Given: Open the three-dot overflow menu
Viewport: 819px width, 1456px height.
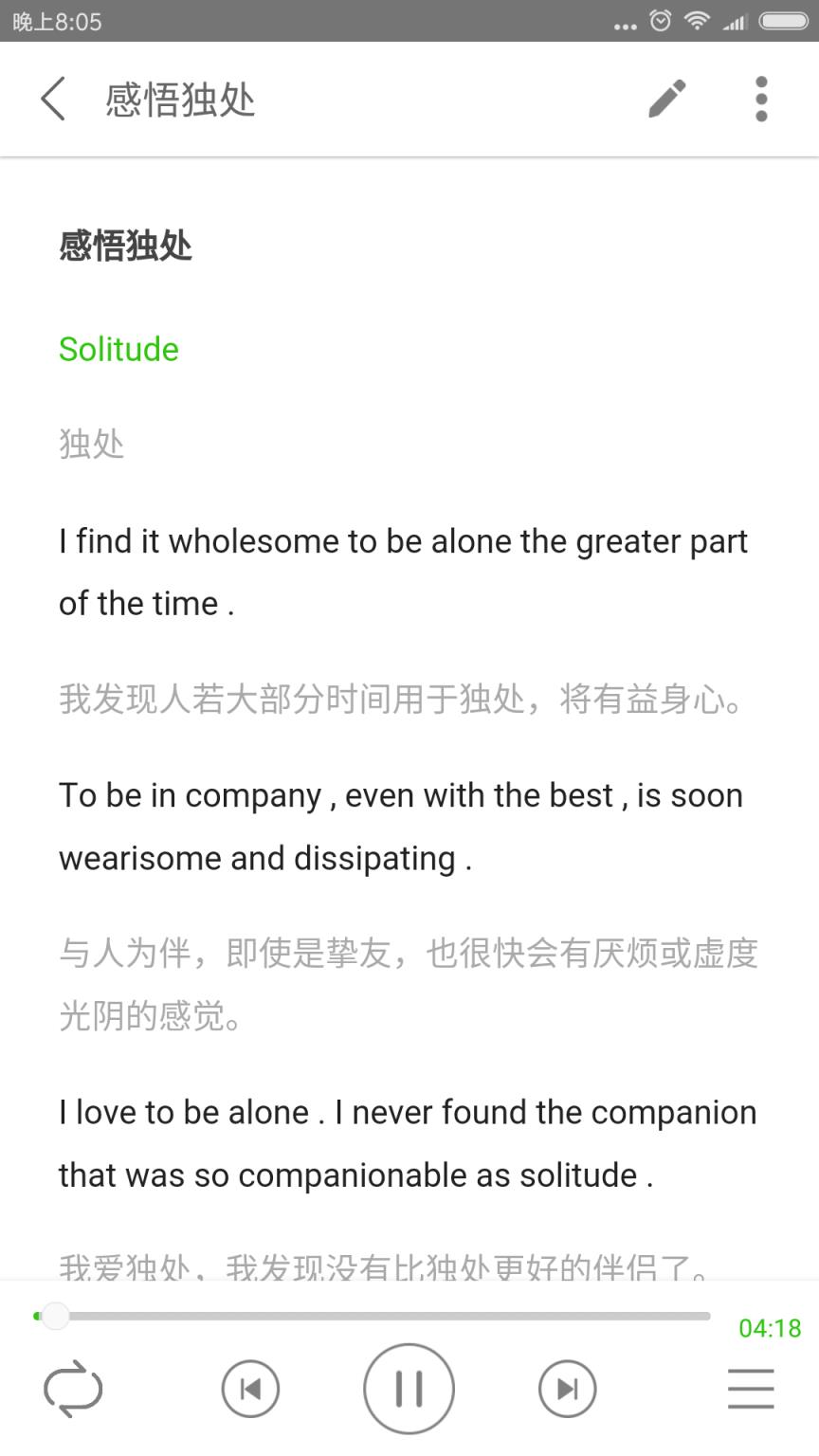Looking at the screenshot, I should coord(760,98).
